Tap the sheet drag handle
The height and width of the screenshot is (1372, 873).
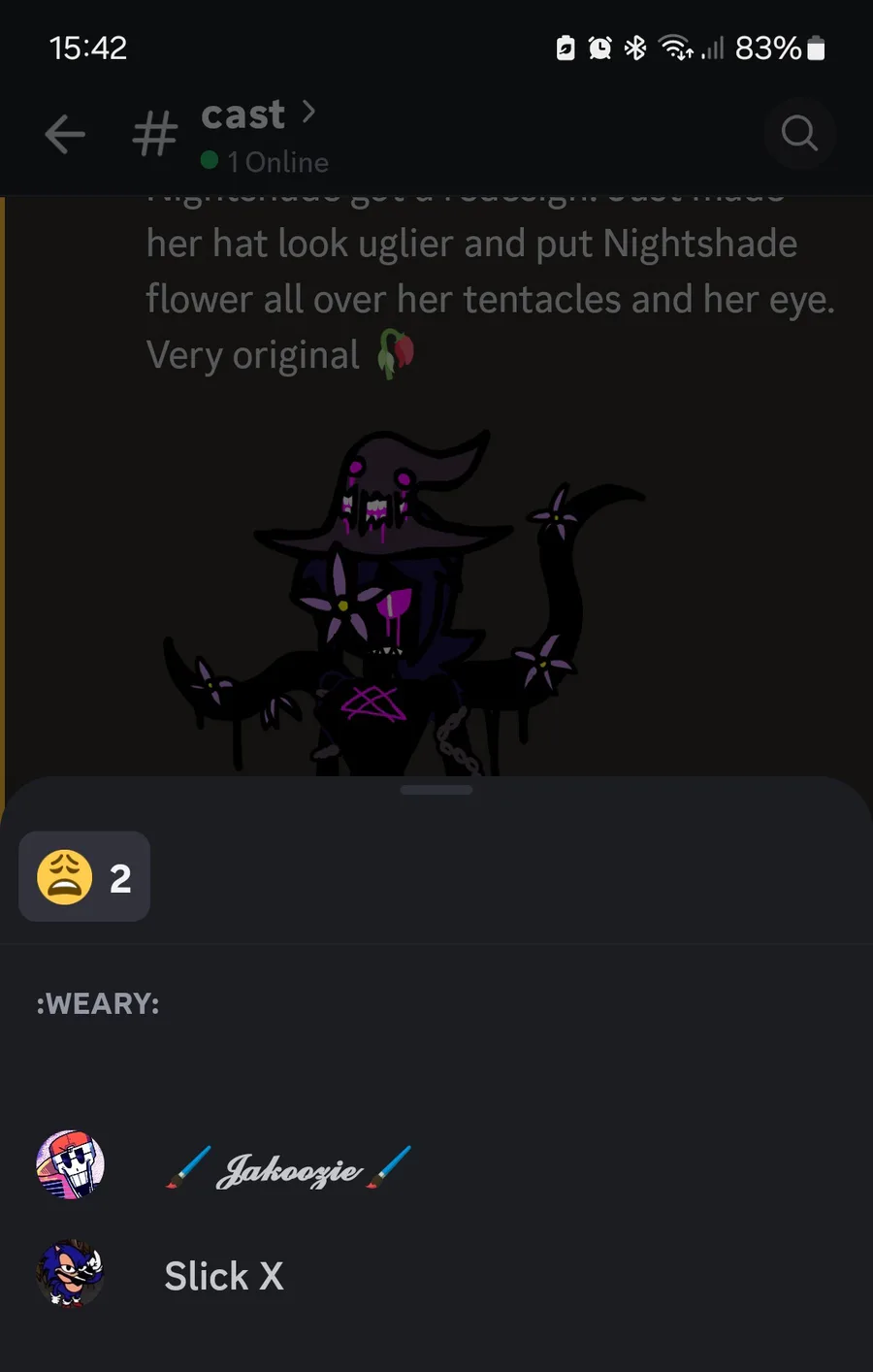click(x=436, y=790)
